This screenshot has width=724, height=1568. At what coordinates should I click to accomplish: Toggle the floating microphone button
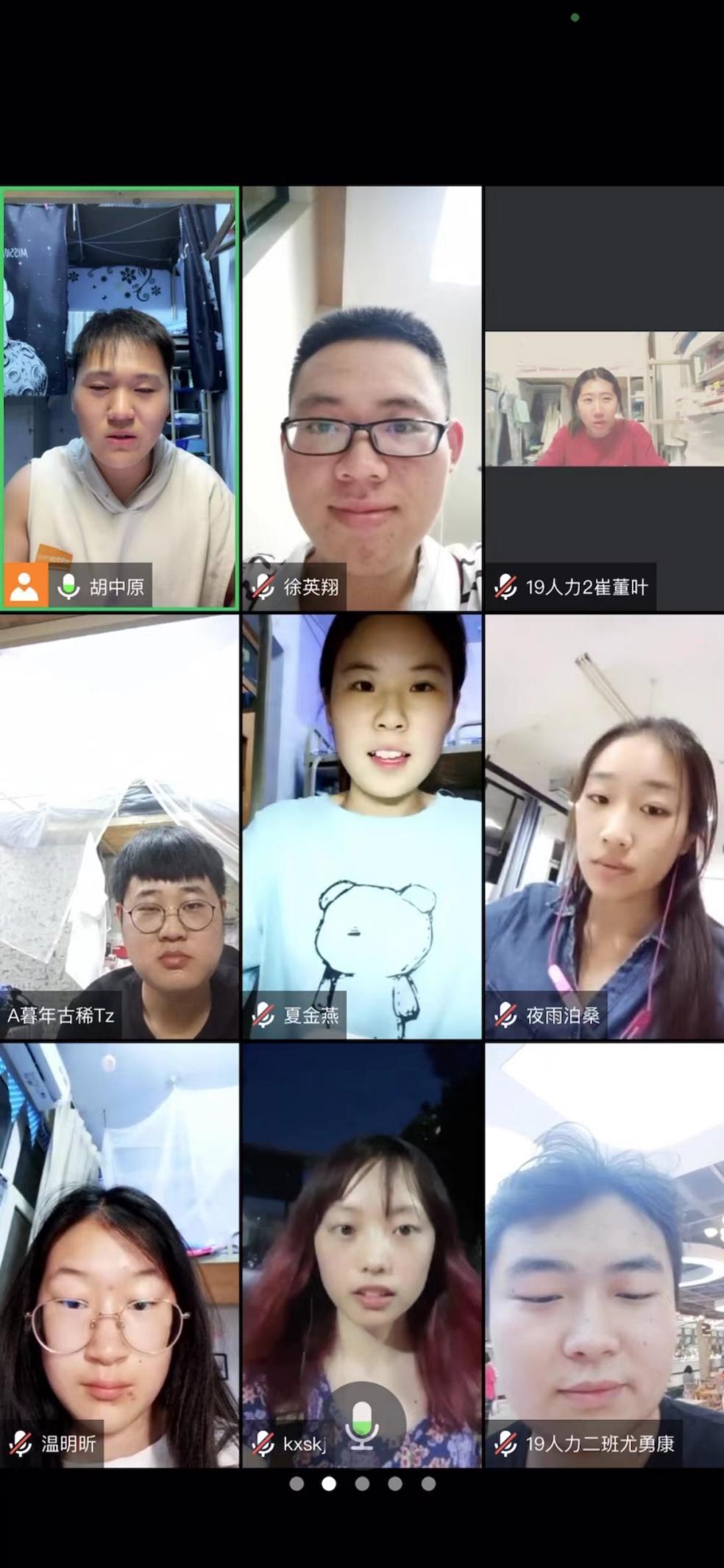362,1424
